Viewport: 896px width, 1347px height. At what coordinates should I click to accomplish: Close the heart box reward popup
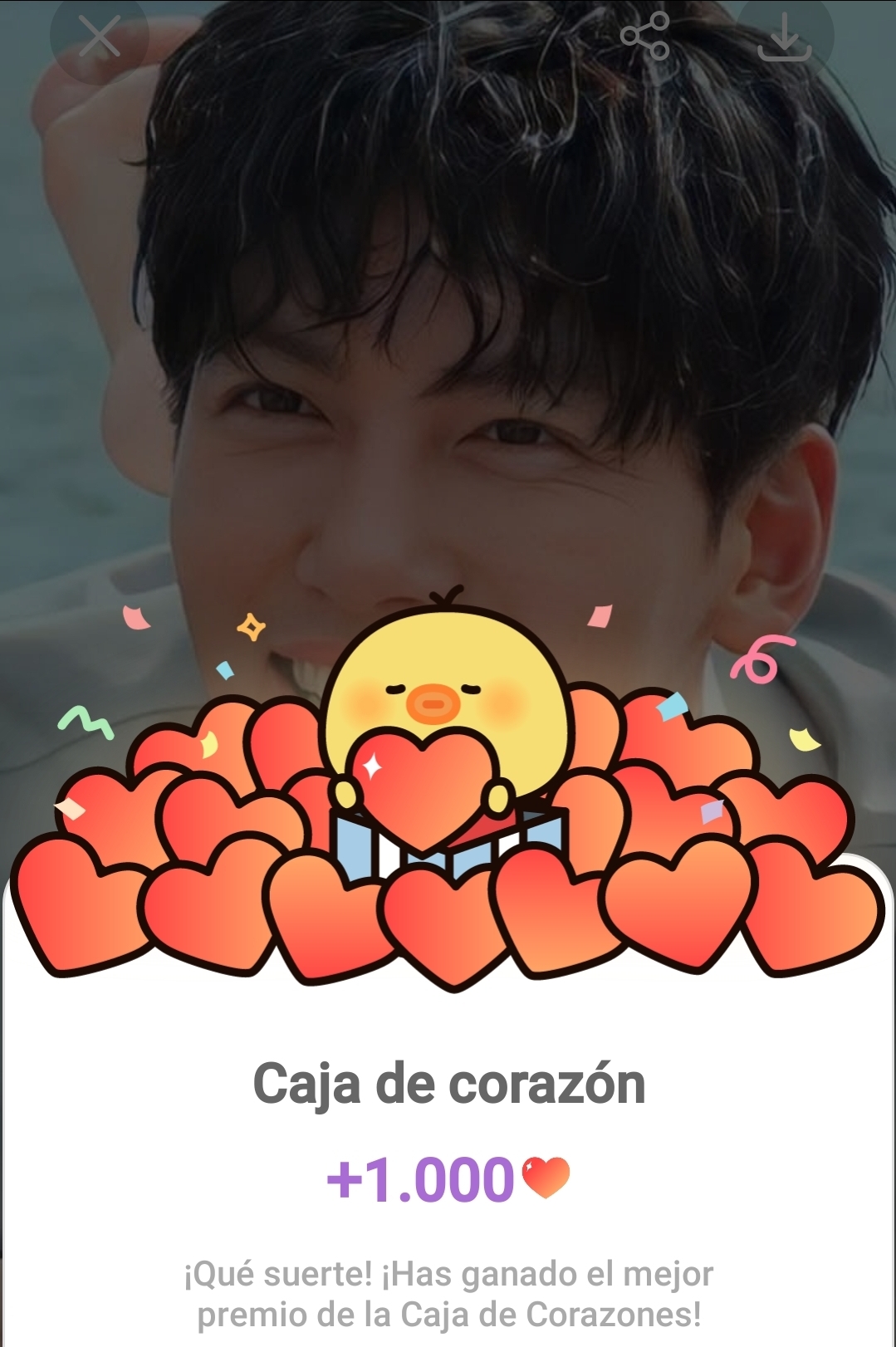coord(99,37)
